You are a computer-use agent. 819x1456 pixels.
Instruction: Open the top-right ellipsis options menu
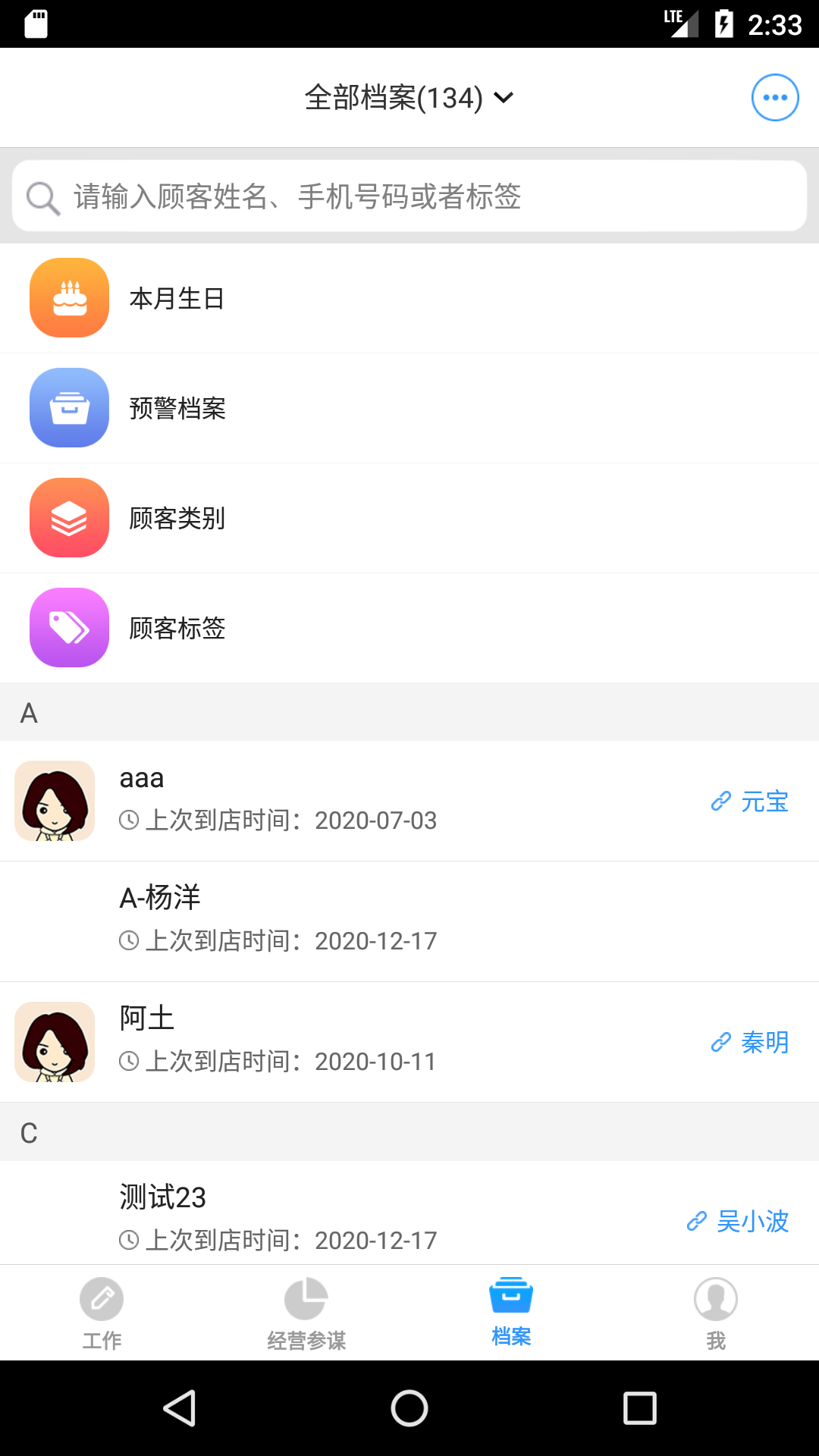pyautogui.click(x=774, y=97)
